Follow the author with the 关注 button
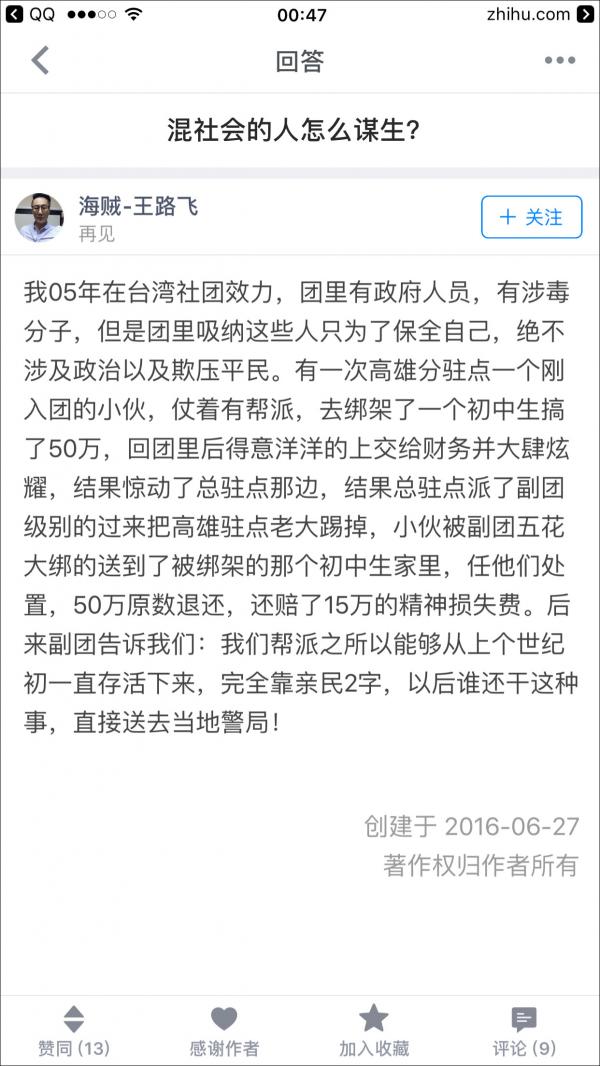The width and height of the screenshot is (600, 1066). [531, 217]
